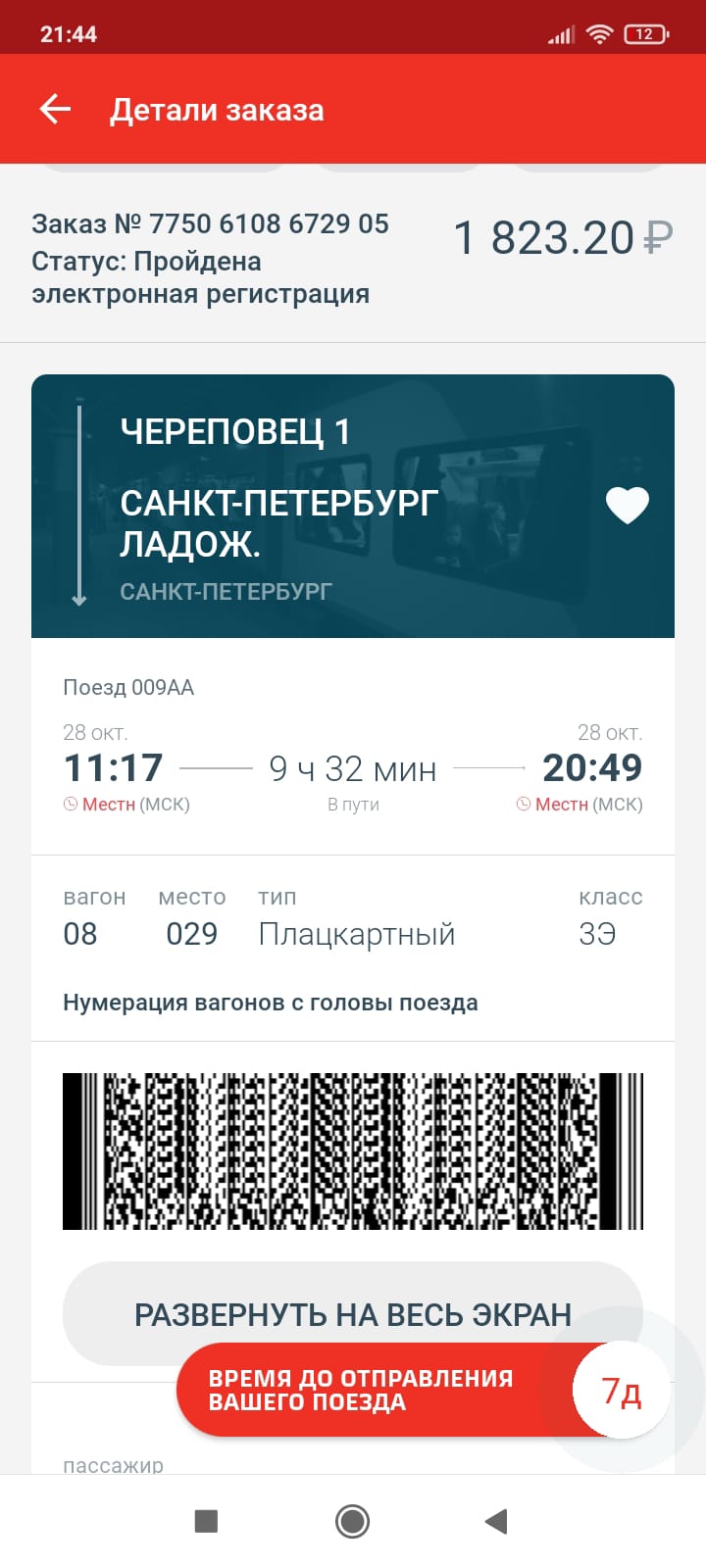The width and height of the screenshot is (706, 1568).
Task: Tap the system home button
Action: click(x=352, y=1521)
